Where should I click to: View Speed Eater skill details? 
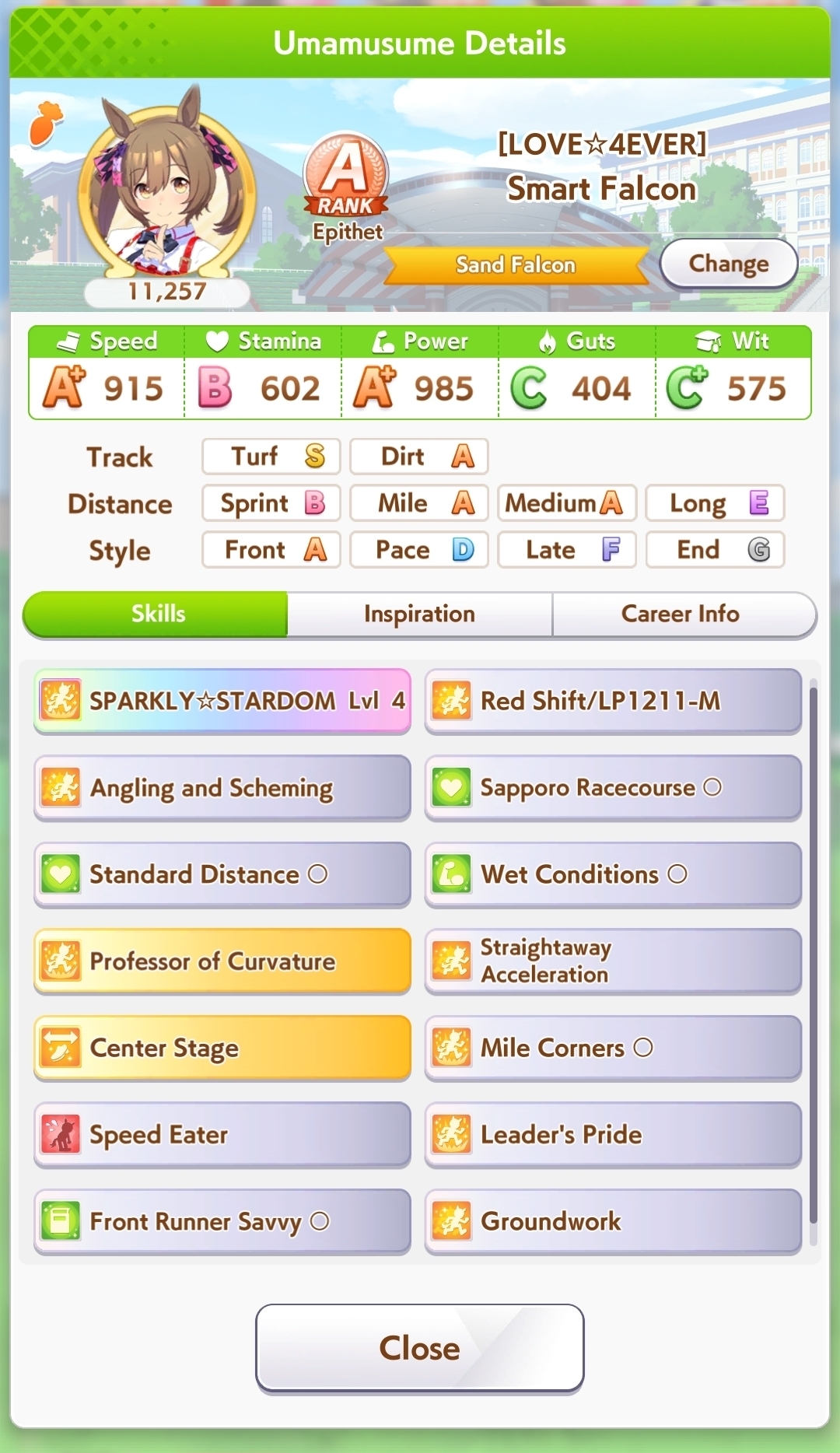click(222, 1135)
